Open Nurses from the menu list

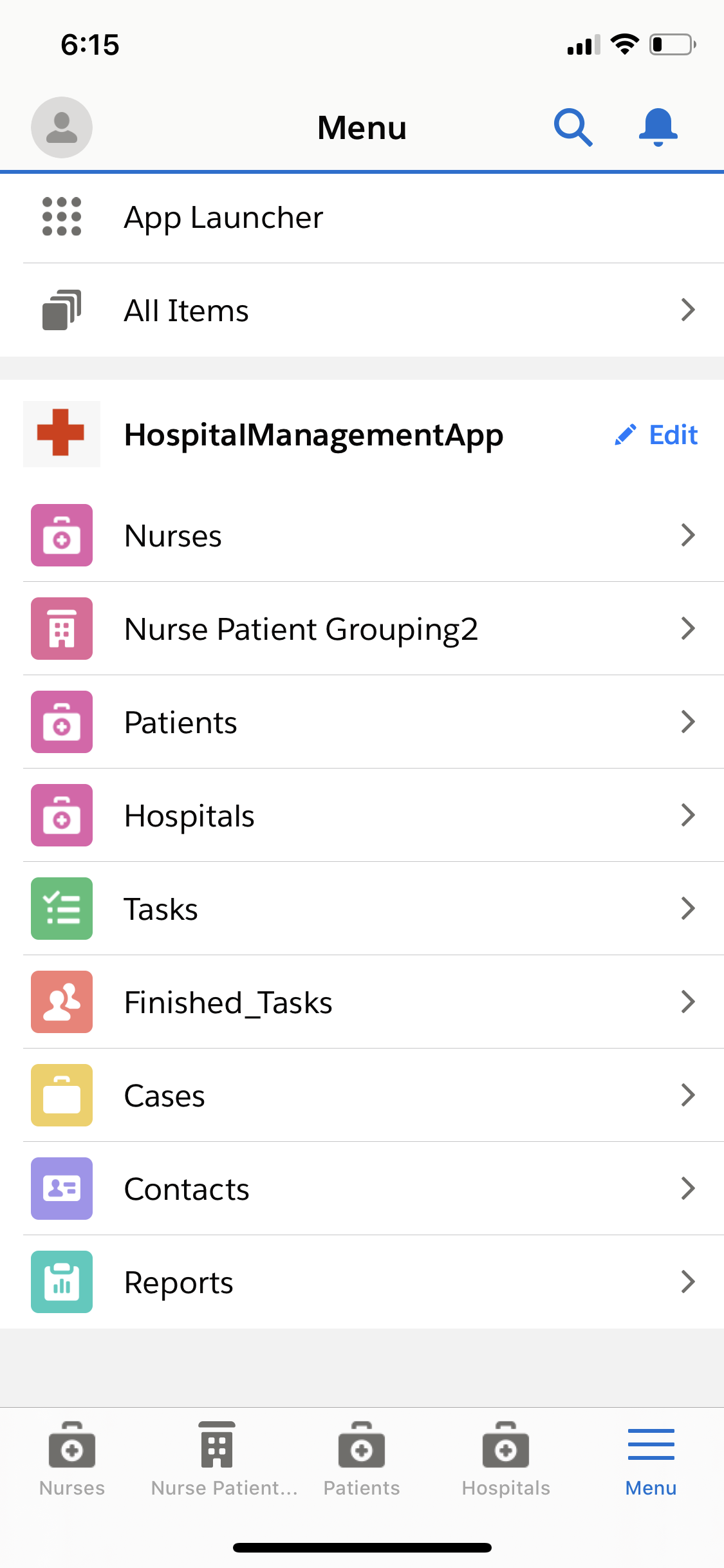pos(360,536)
